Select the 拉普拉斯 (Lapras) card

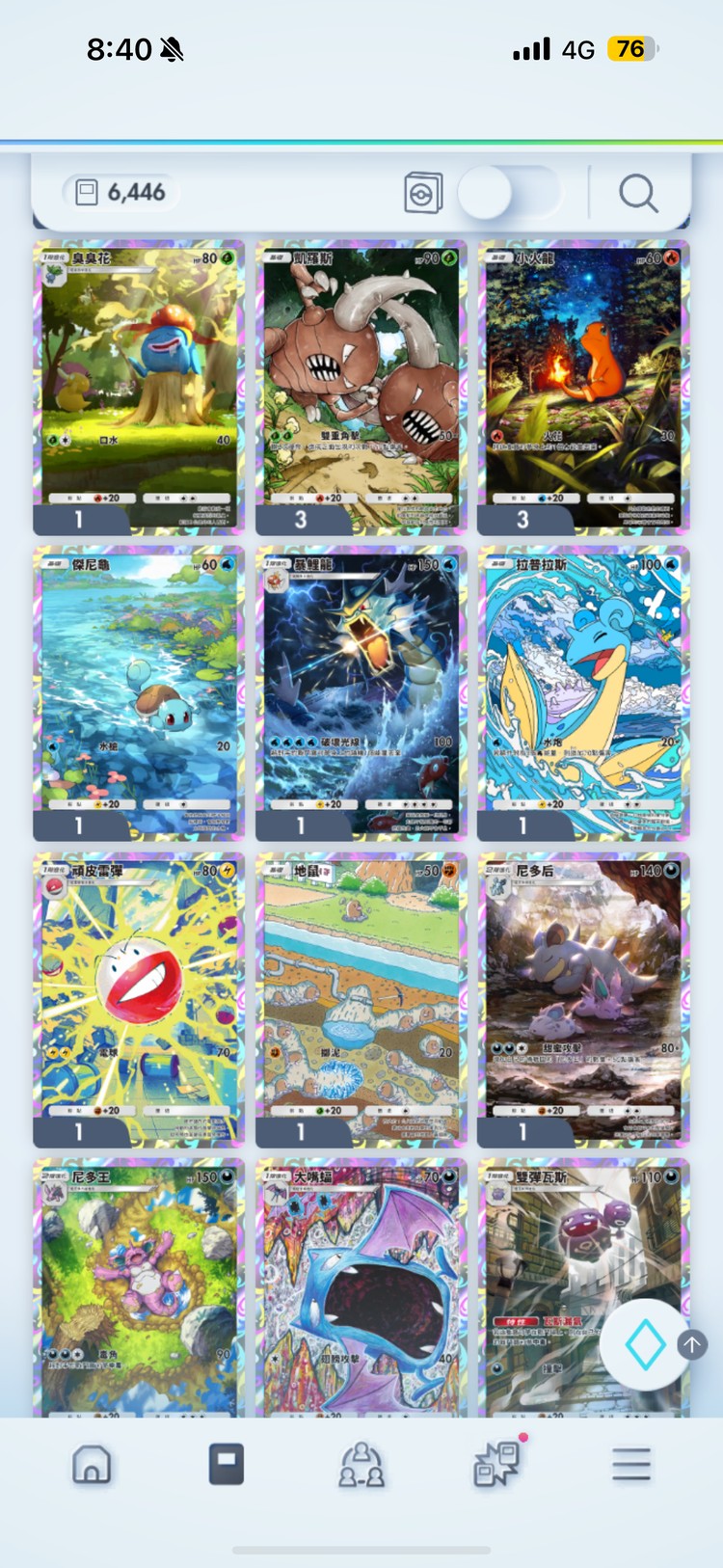point(583,691)
